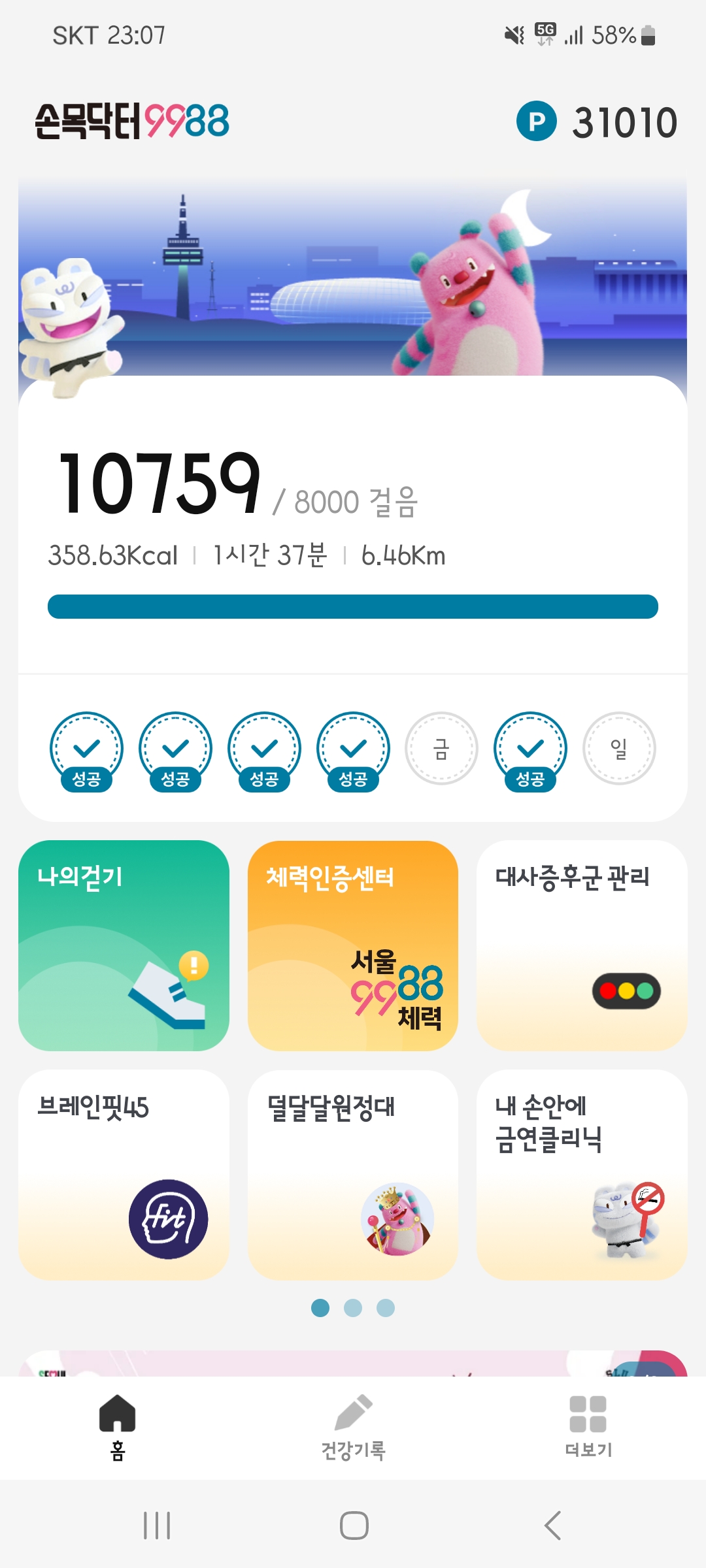Open the 나의걷기 card
The image size is (706, 1568).
pos(124,945)
